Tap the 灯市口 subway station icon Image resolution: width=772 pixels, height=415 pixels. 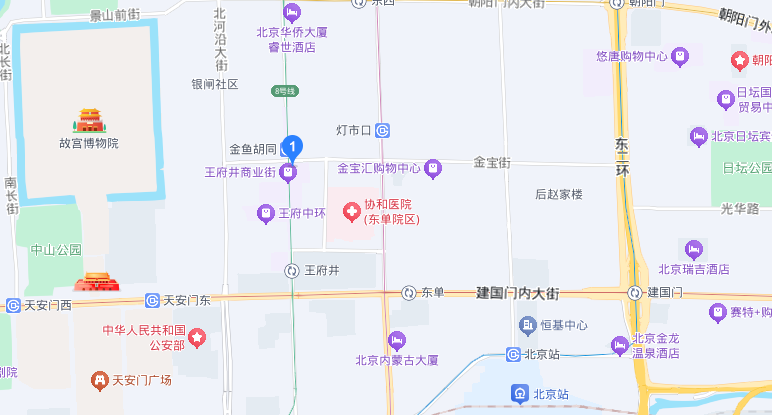(383, 130)
